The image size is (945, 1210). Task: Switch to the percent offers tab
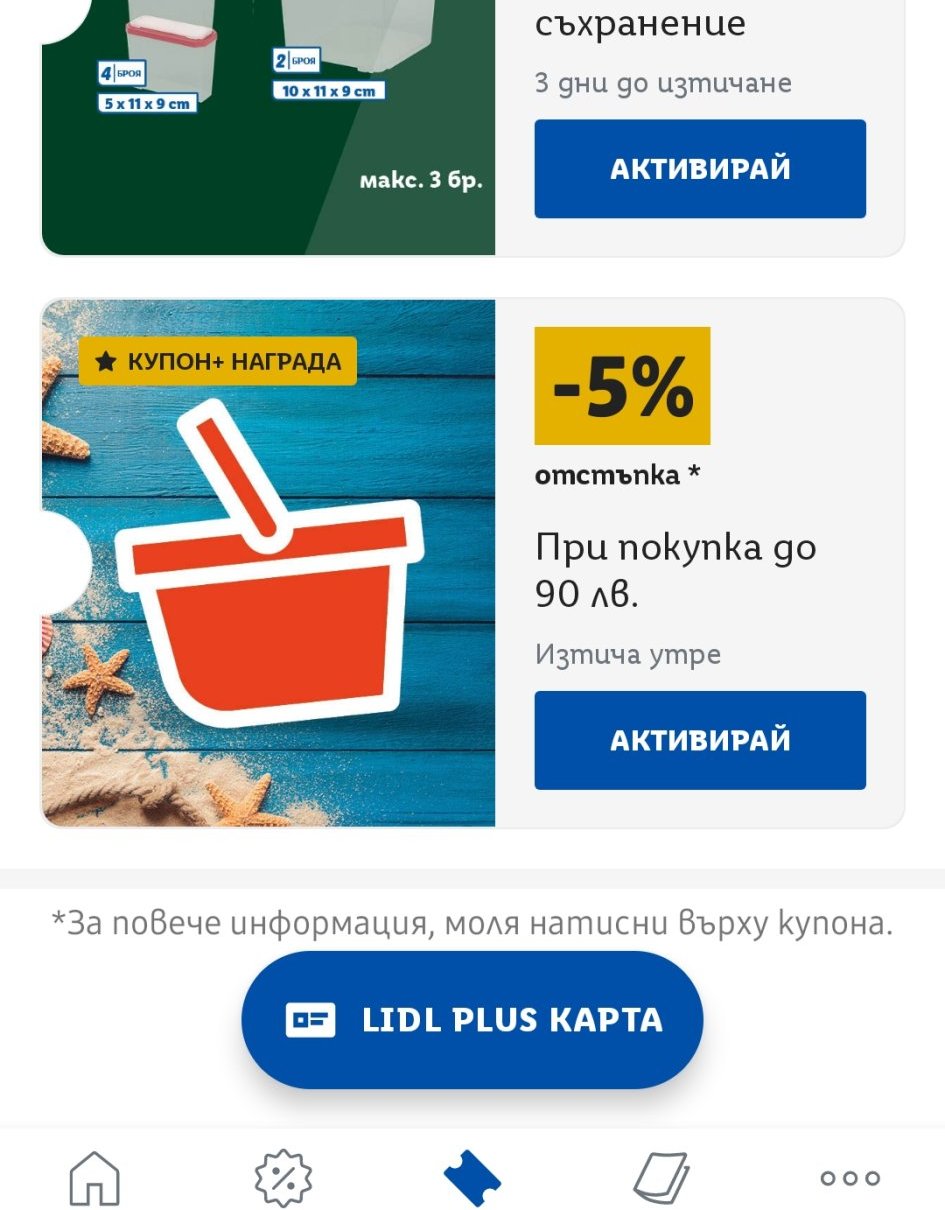tap(283, 1178)
